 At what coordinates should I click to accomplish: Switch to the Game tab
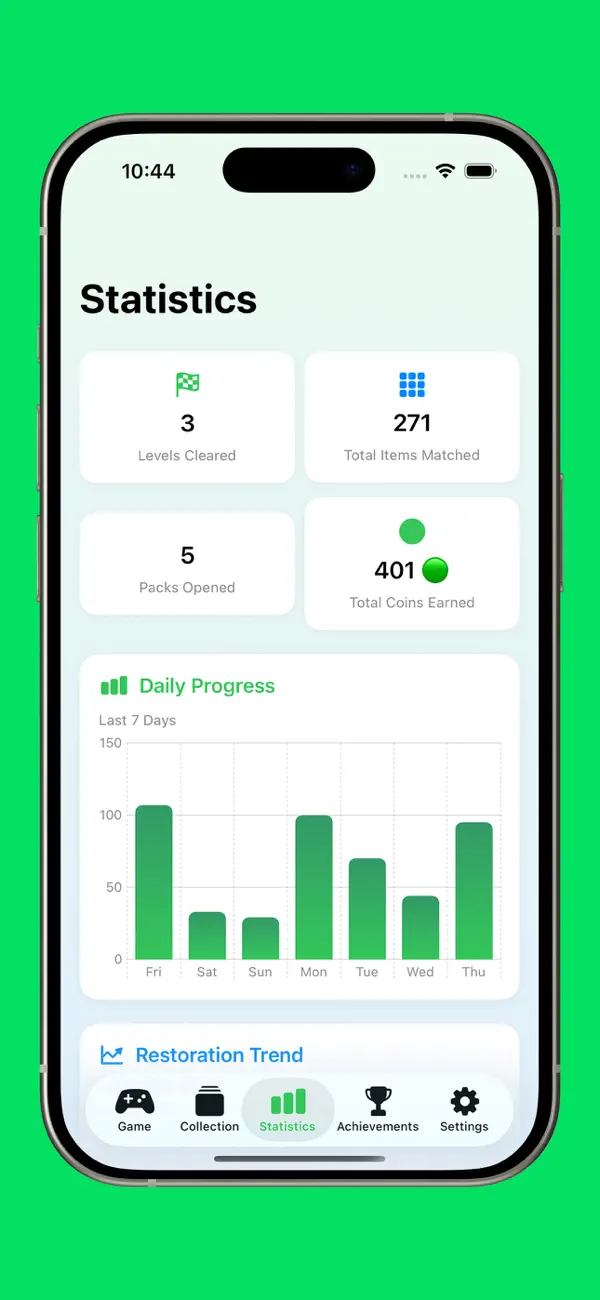(134, 1110)
